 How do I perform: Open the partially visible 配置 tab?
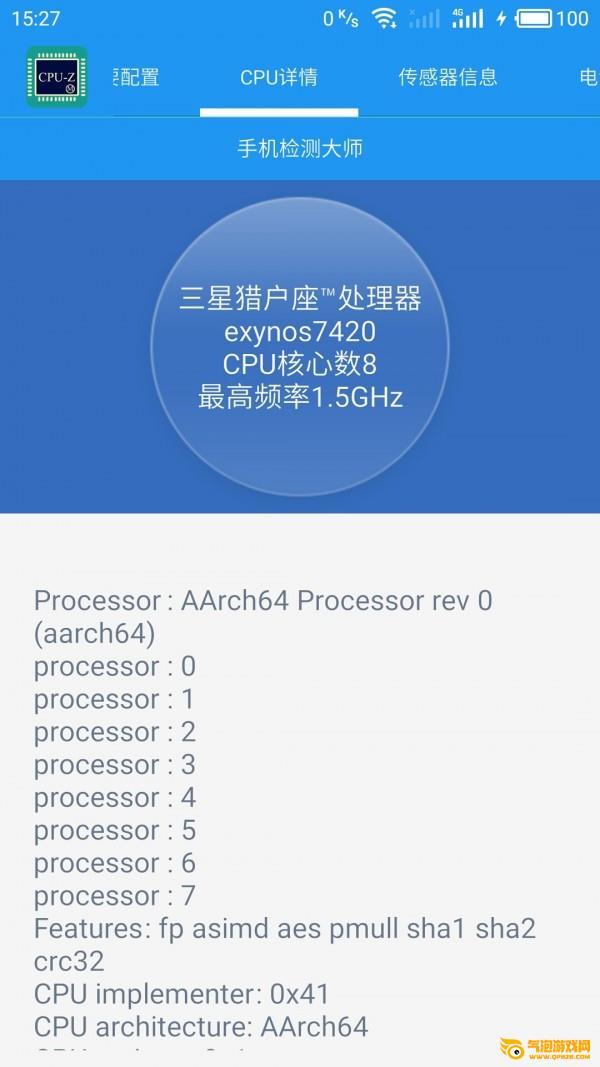click(136, 77)
